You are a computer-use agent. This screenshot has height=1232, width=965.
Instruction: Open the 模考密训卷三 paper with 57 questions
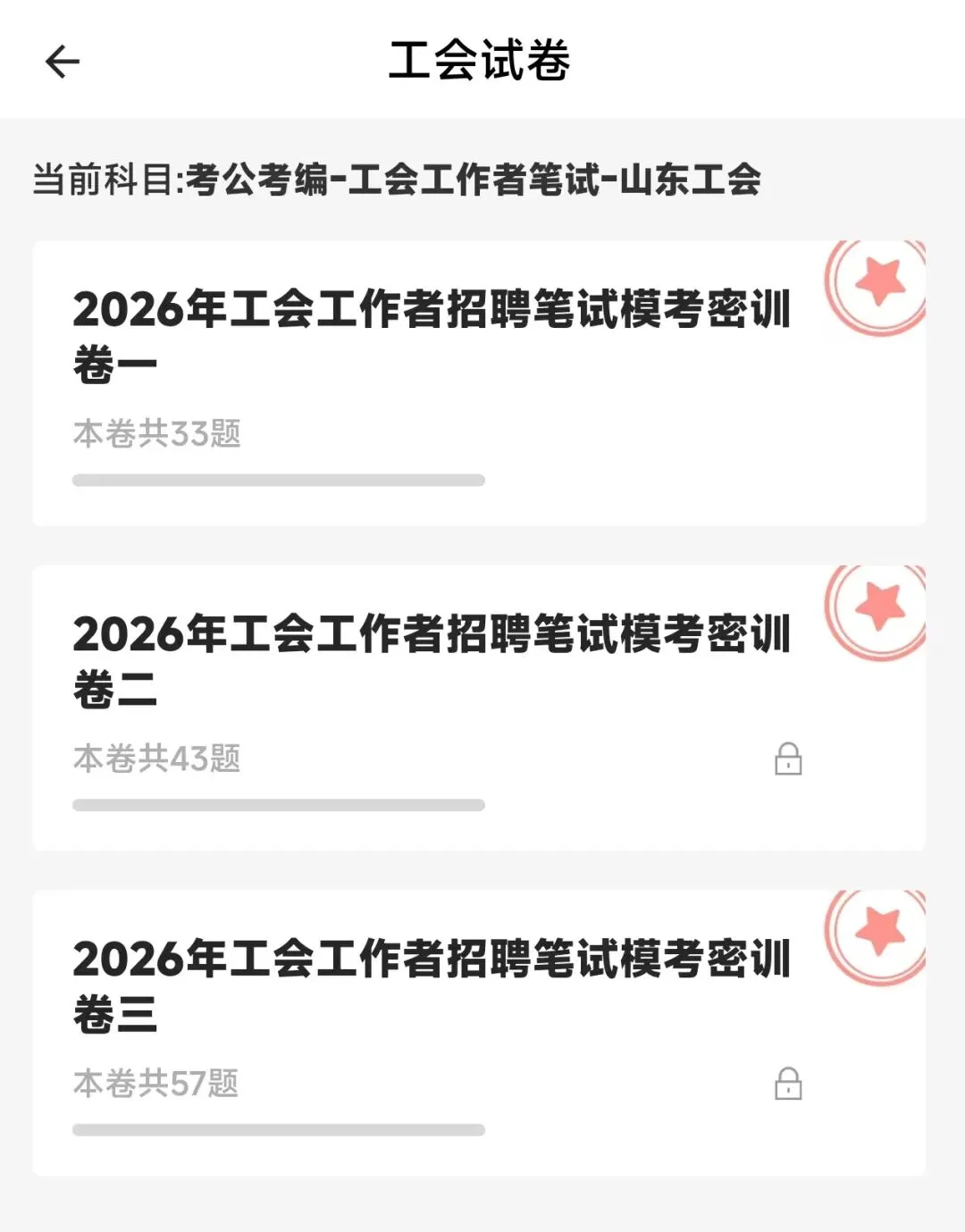pos(432,986)
